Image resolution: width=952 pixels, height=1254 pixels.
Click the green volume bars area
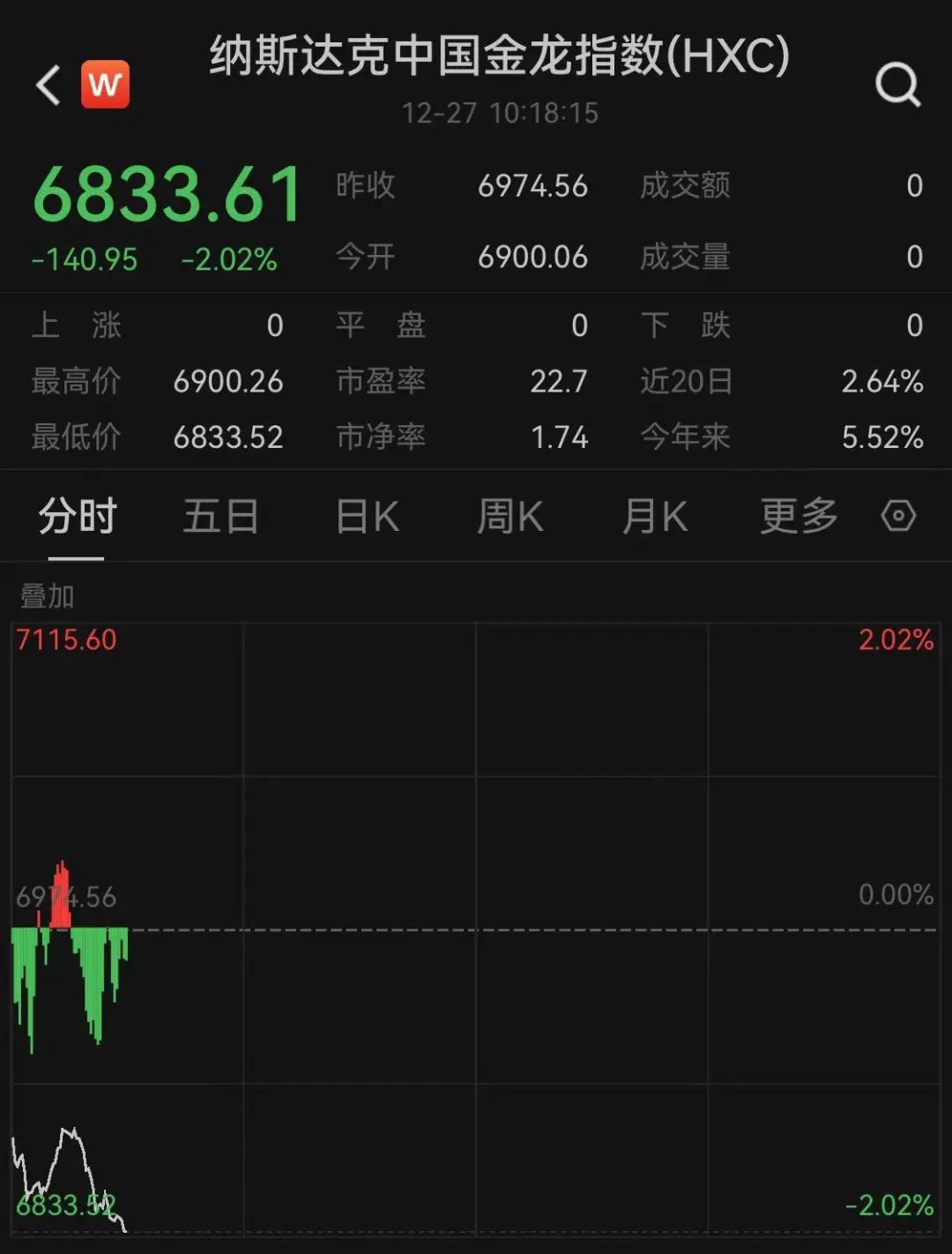(x=71, y=979)
